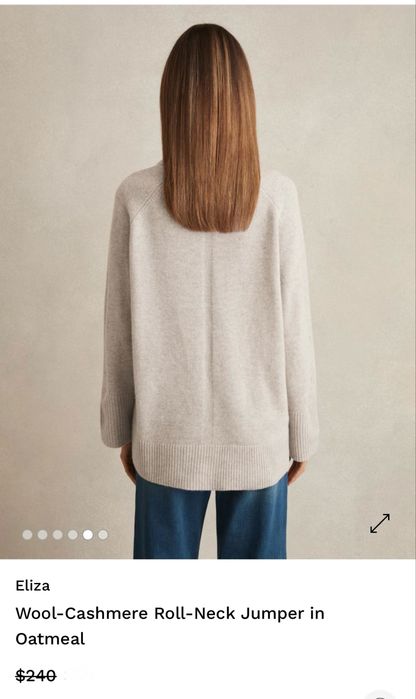Select the last image indicator dot

103,535
